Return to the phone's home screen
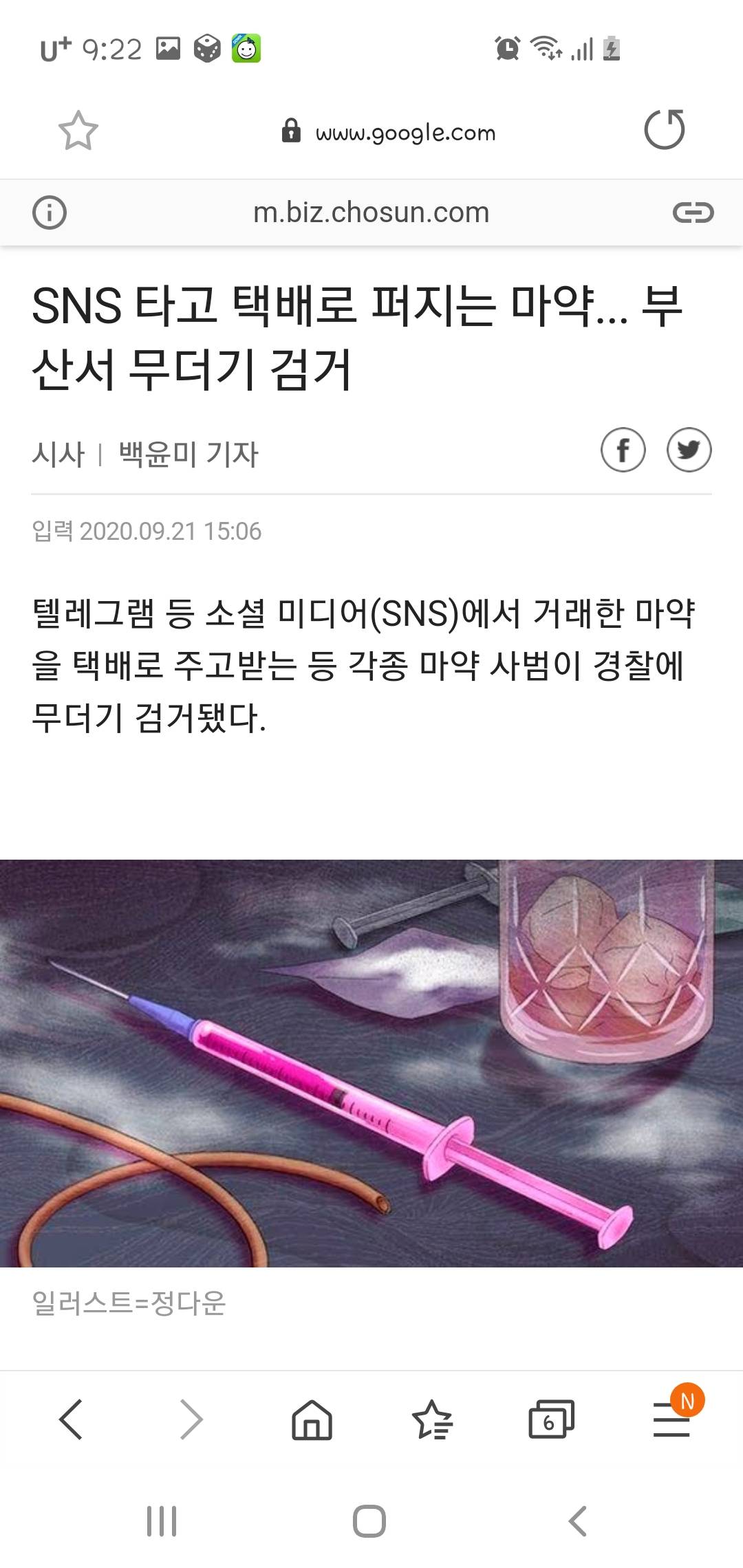 click(369, 1521)
